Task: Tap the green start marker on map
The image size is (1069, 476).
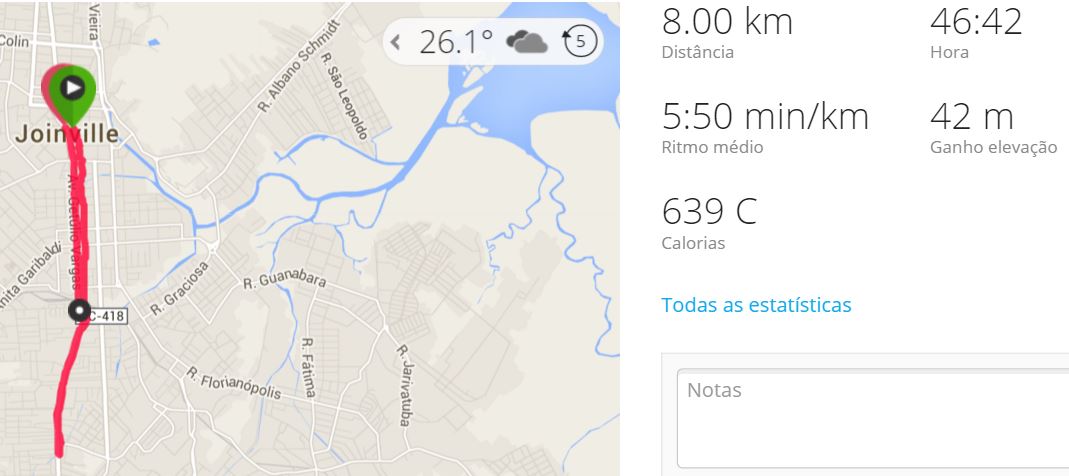Action: coord(72,89)
